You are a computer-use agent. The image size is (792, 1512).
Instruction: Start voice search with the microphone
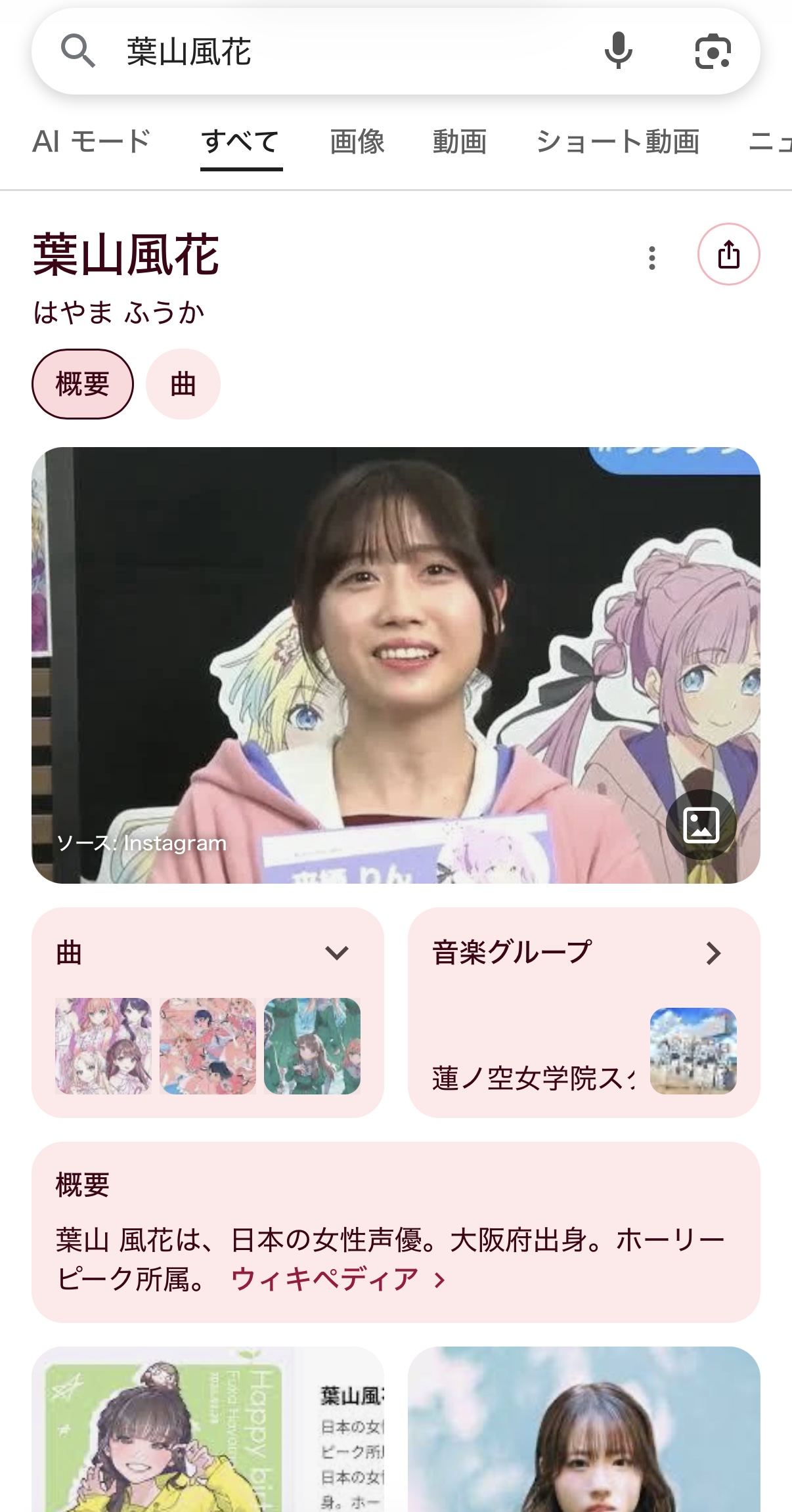click(x=618, y=51)
